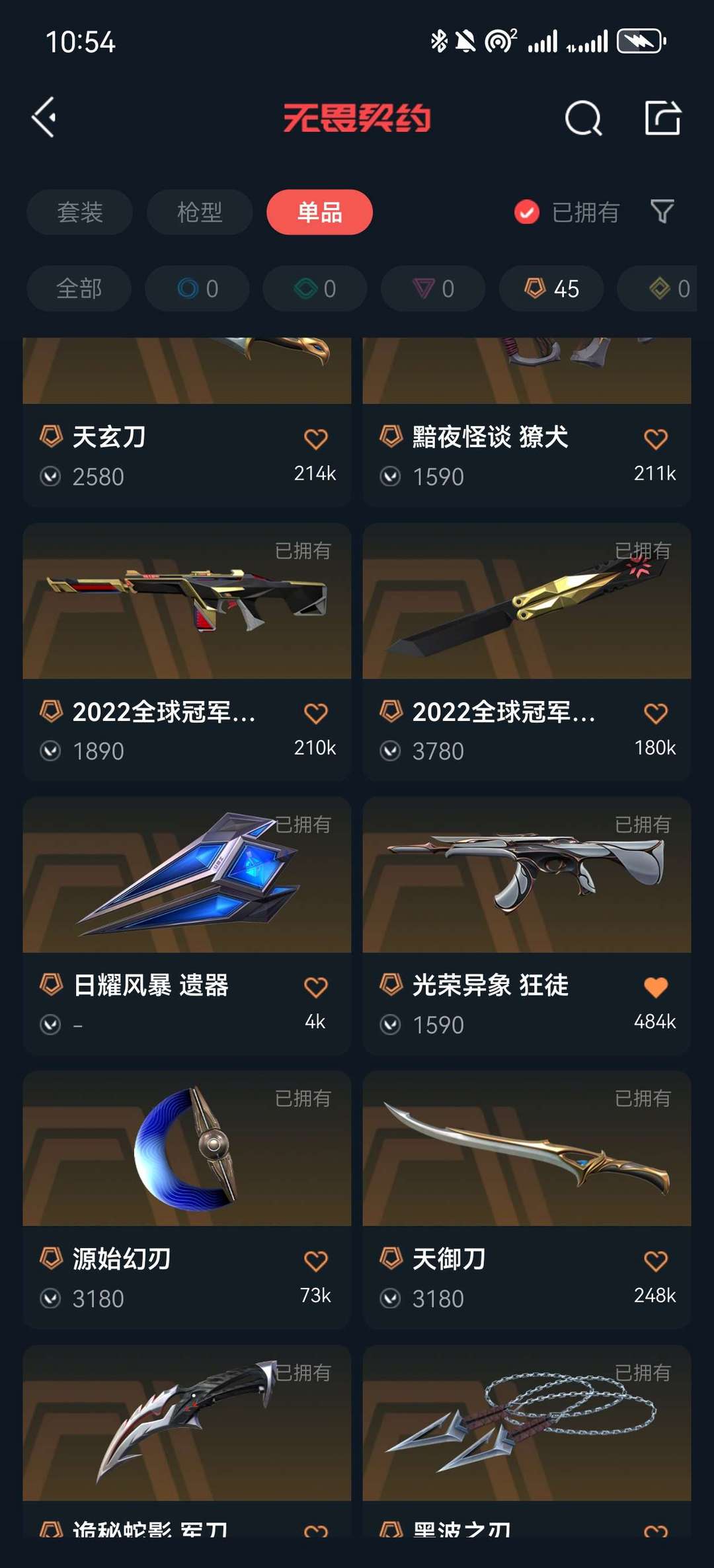Open the 源始幻刃 skin card
This screenshot has width=714, height=1568.
coord(186,1150)
